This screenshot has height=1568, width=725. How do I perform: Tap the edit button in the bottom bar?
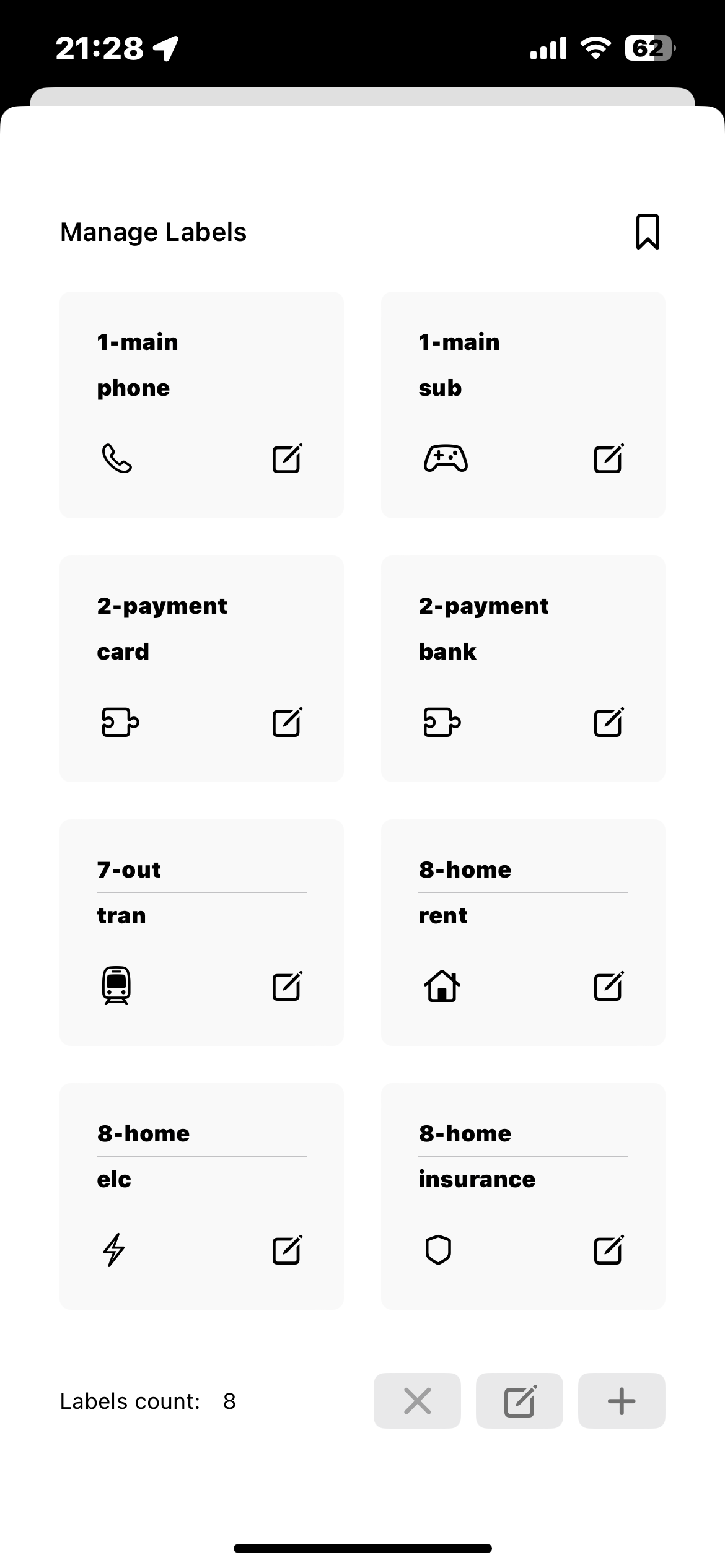519,1401
